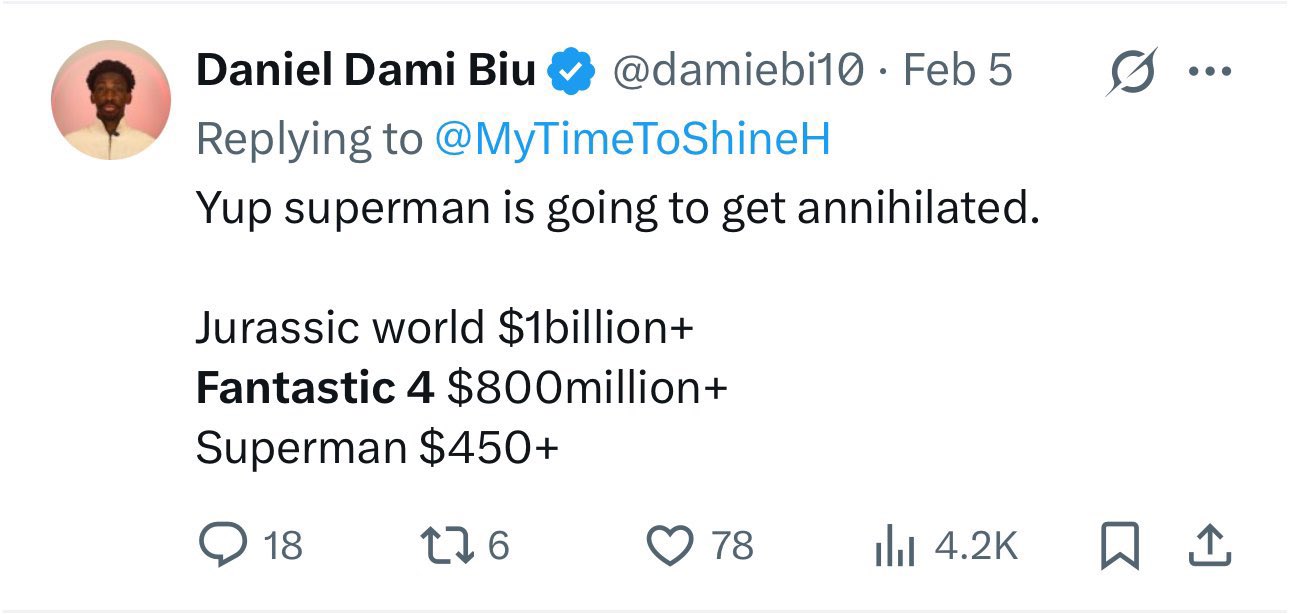The image size is (1290, 614).
Task: Share the tweet via the share icon
Action: (x=1209, y=546)
